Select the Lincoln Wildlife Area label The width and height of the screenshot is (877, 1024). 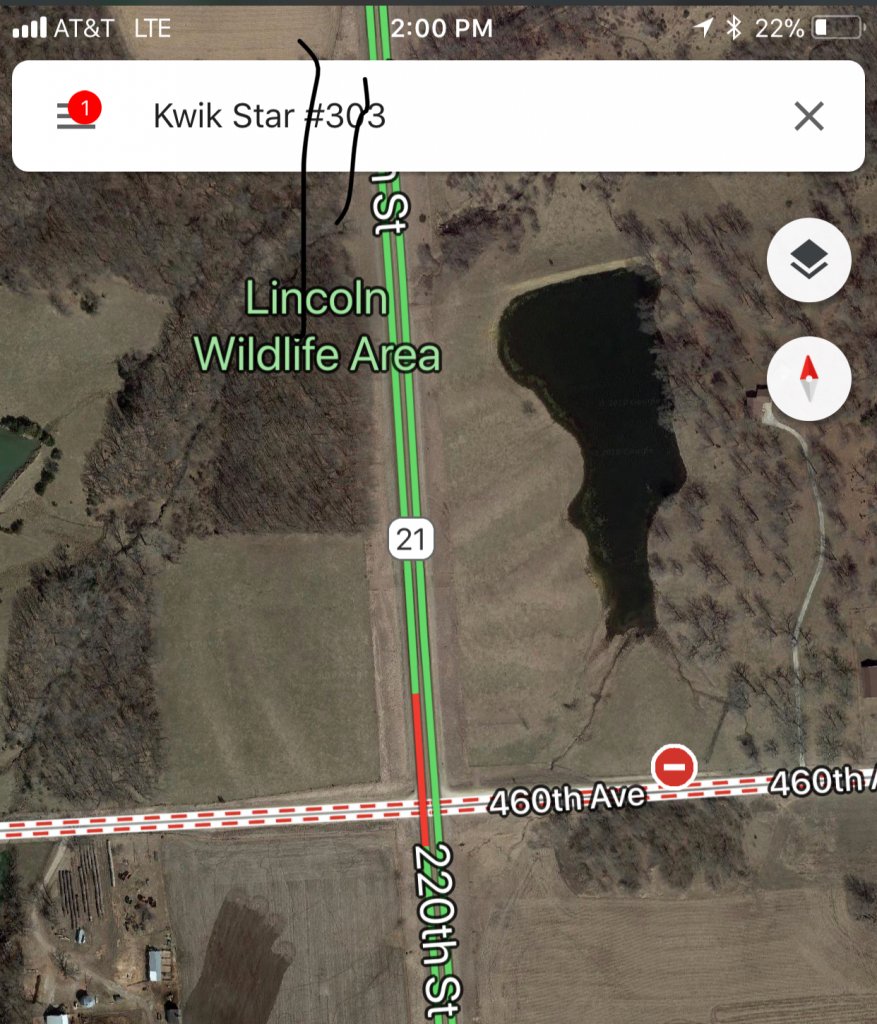tap(317, 327)
